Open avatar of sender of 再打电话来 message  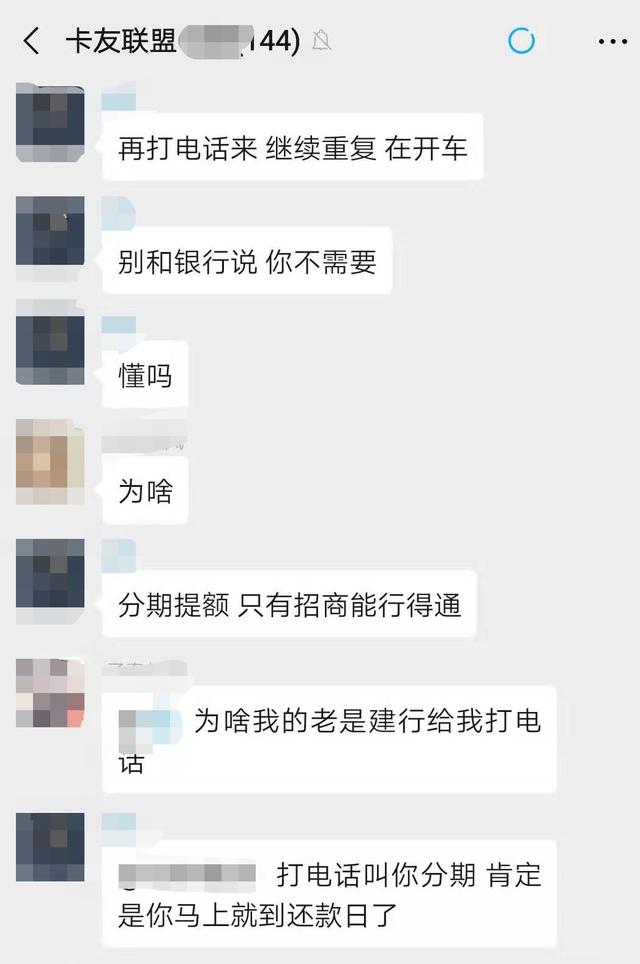point(50,124)
